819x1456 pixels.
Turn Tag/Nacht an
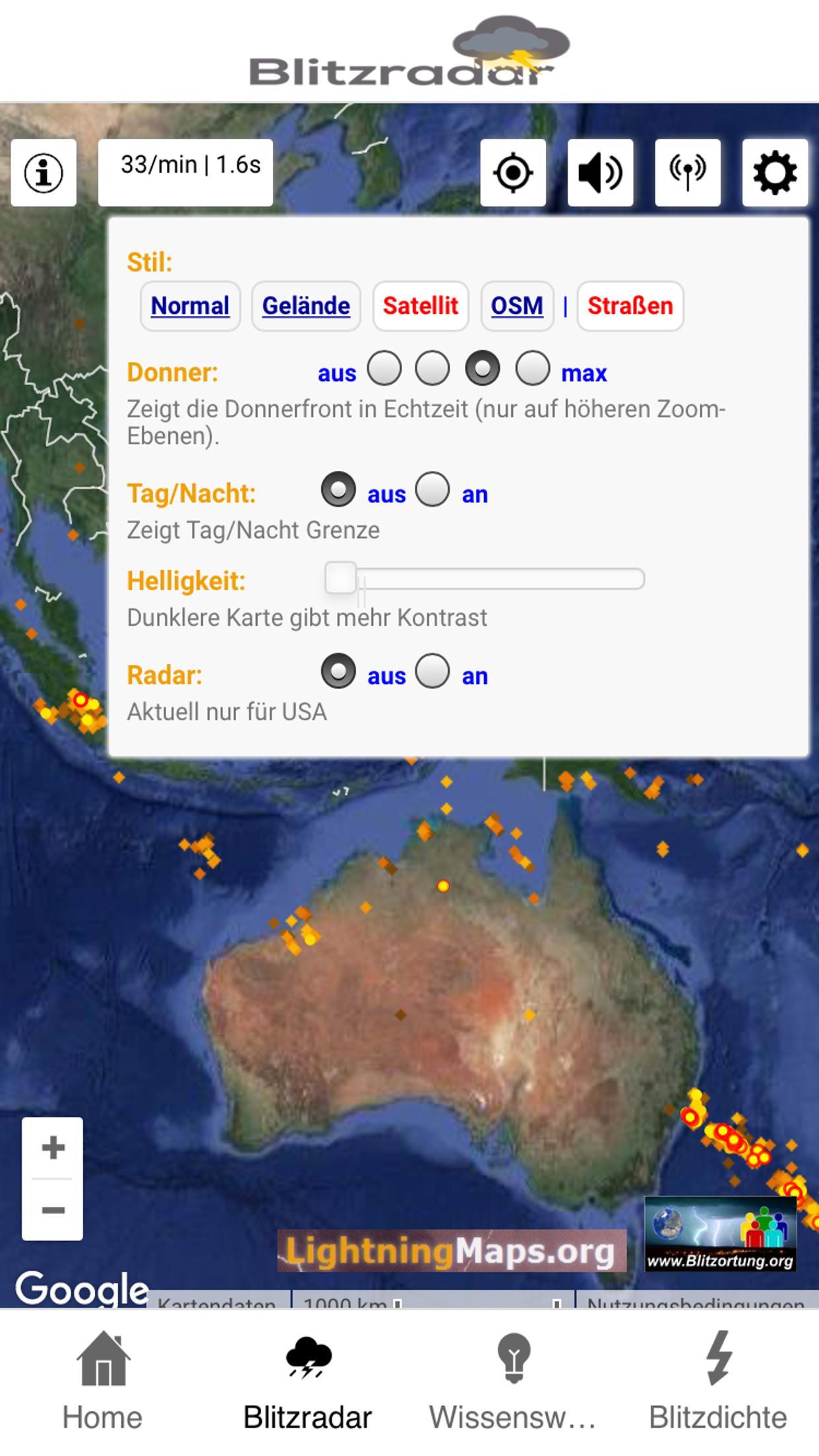tap(433, 490)
